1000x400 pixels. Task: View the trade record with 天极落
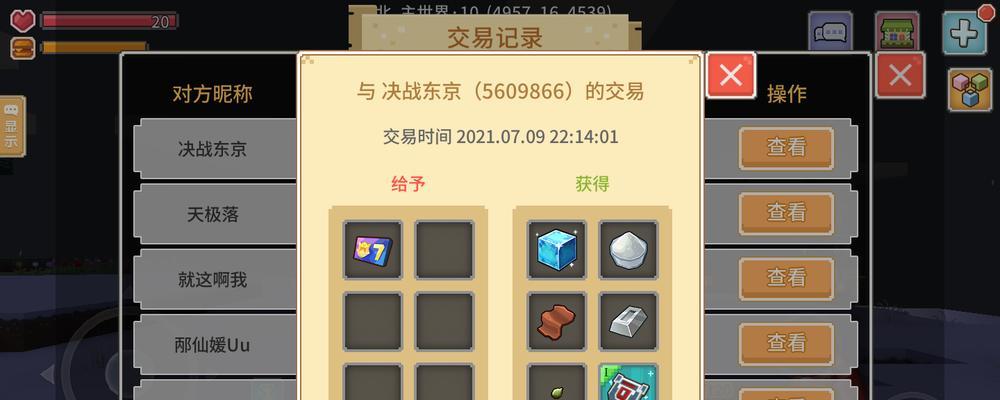(x=786, y=212)
